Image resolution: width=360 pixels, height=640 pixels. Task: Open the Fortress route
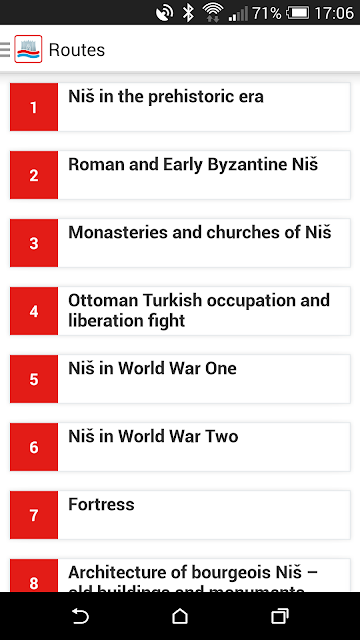tap(180, 515)
